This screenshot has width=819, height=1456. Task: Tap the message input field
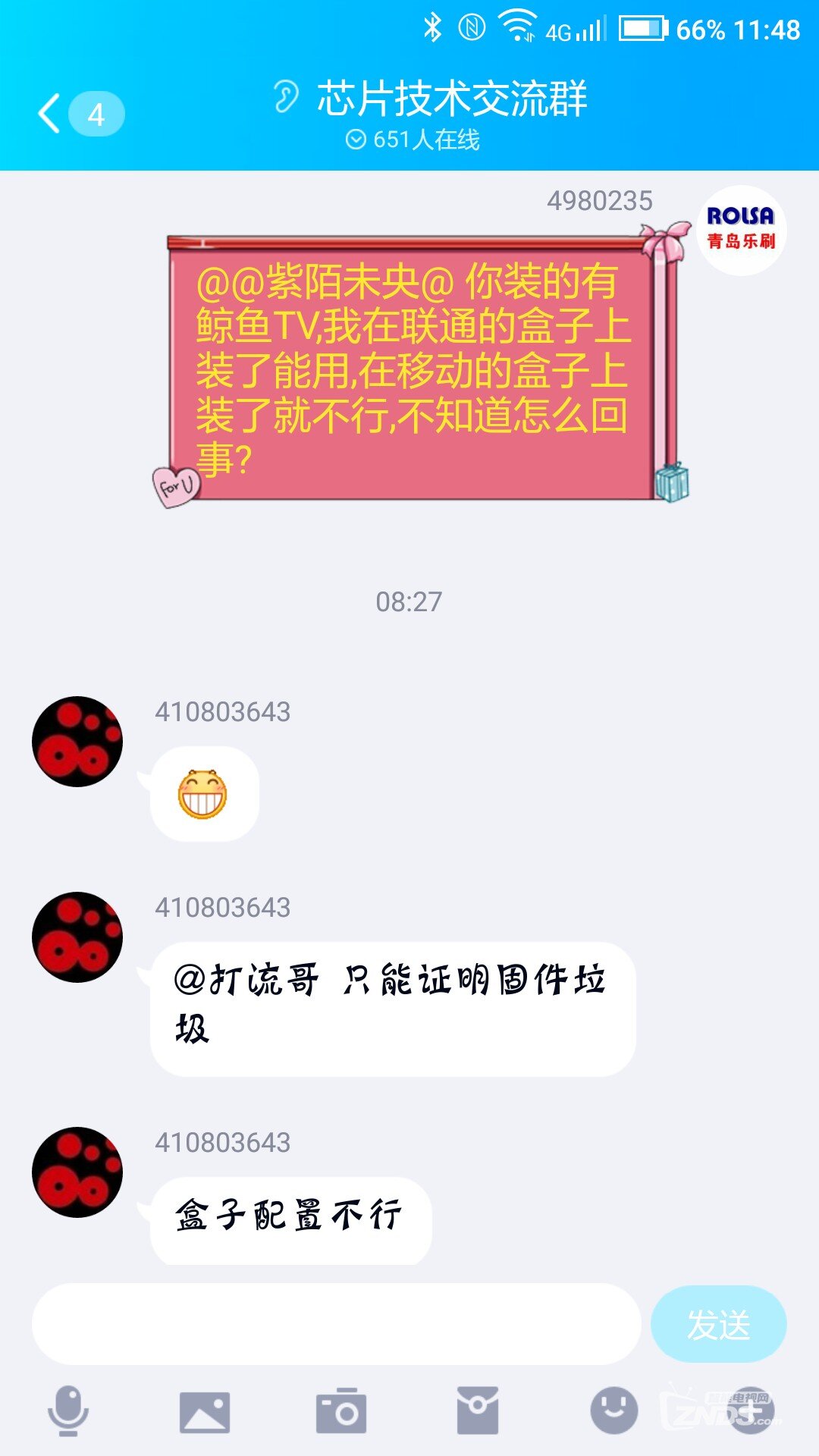pyautogui.click(x=336, y=1324)
